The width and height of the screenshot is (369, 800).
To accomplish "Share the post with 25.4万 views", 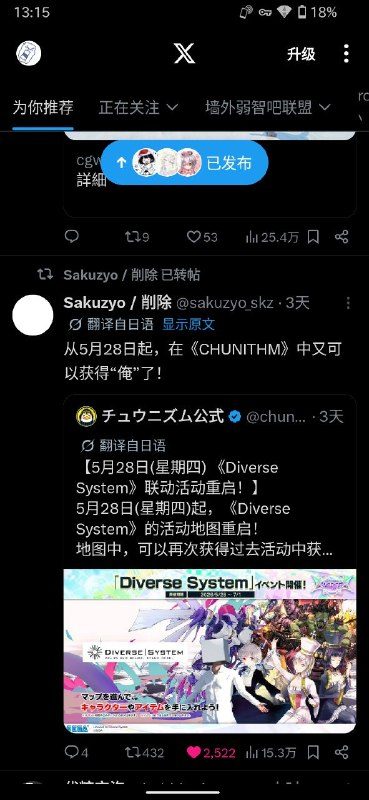I will pyautogui.click(x=341, y=237).
